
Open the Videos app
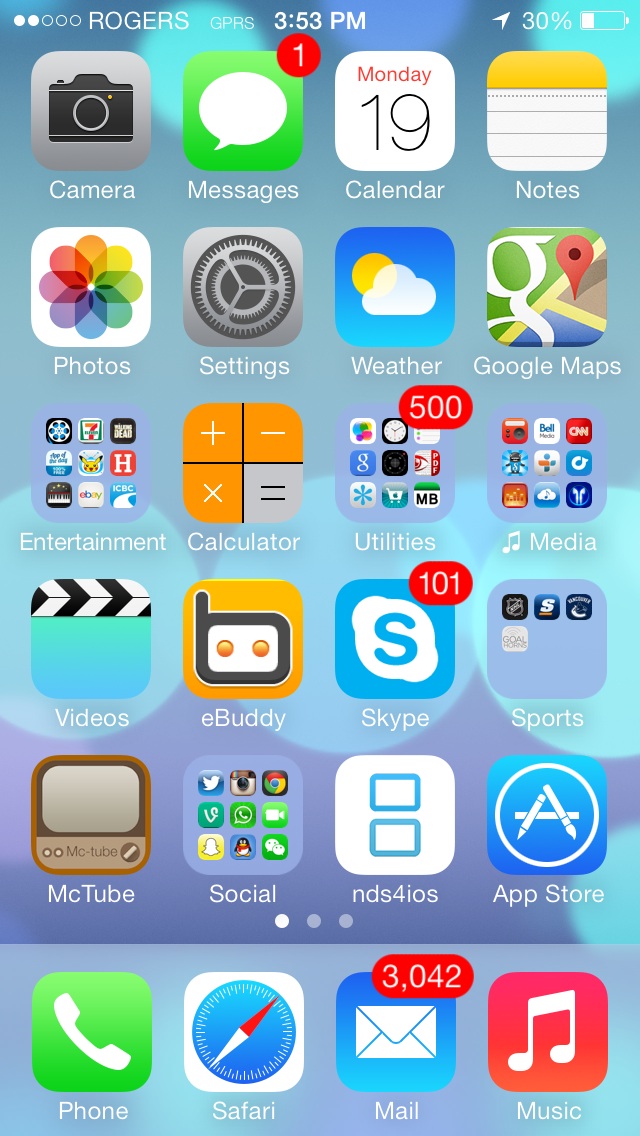pyautogui.click(x=91, y=639)
